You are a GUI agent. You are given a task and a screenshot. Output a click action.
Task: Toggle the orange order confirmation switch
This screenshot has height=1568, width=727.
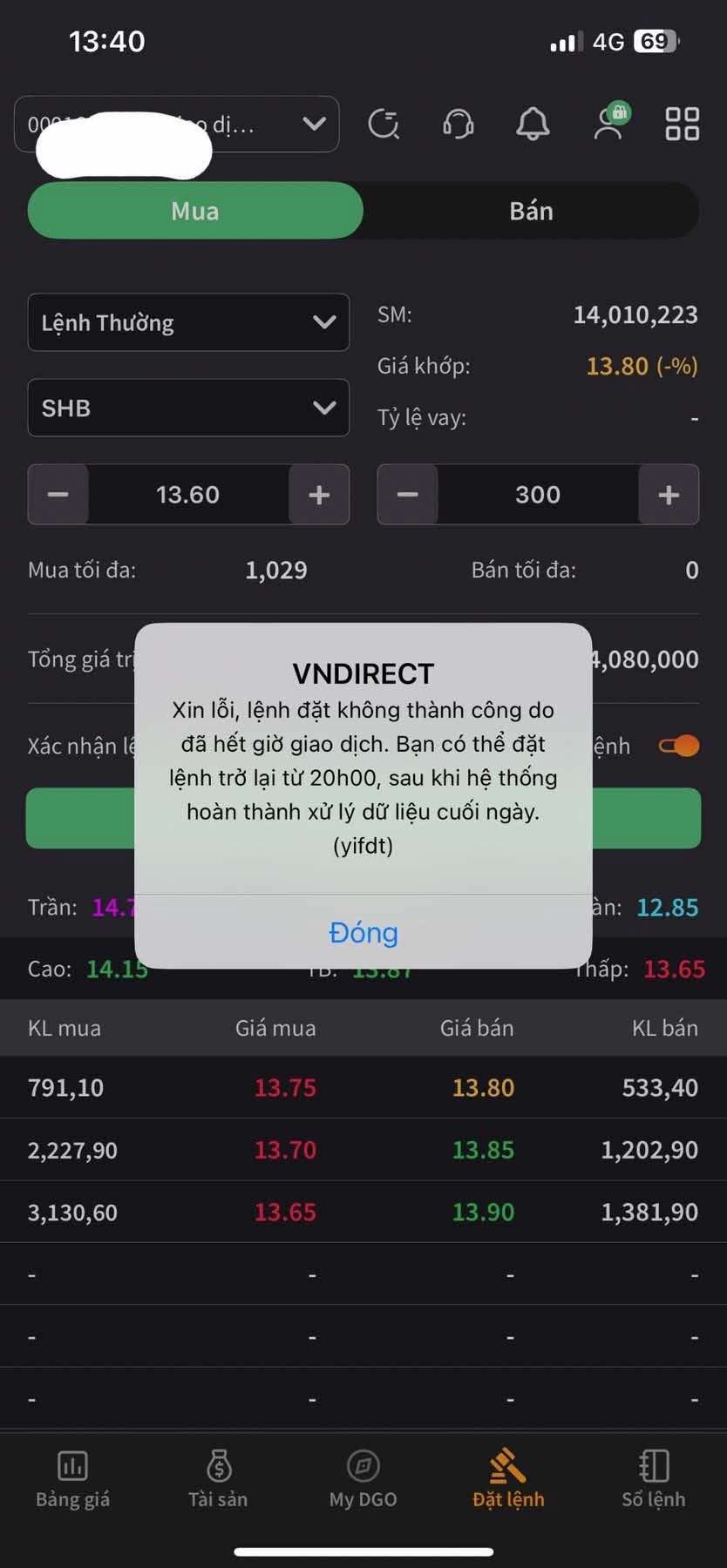point(679,746)
